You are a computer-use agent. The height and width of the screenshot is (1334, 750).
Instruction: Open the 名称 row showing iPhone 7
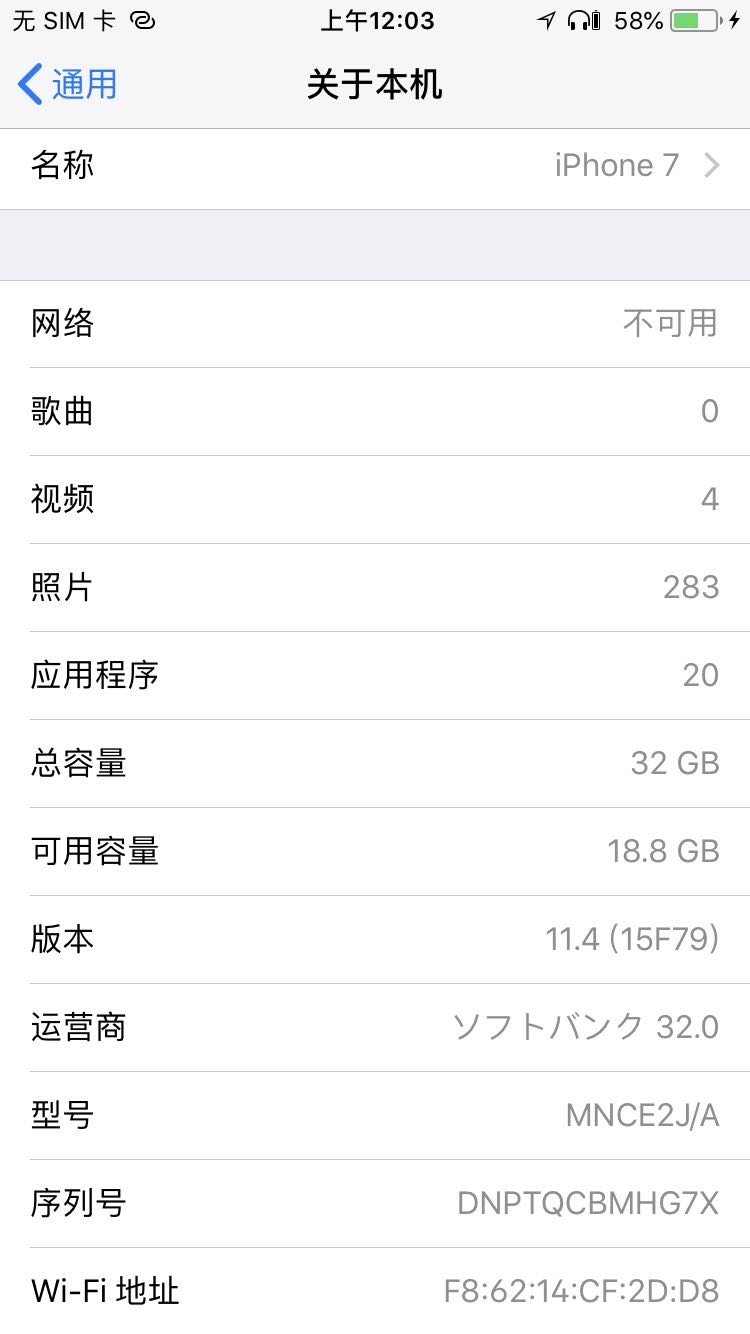(375, 165)
